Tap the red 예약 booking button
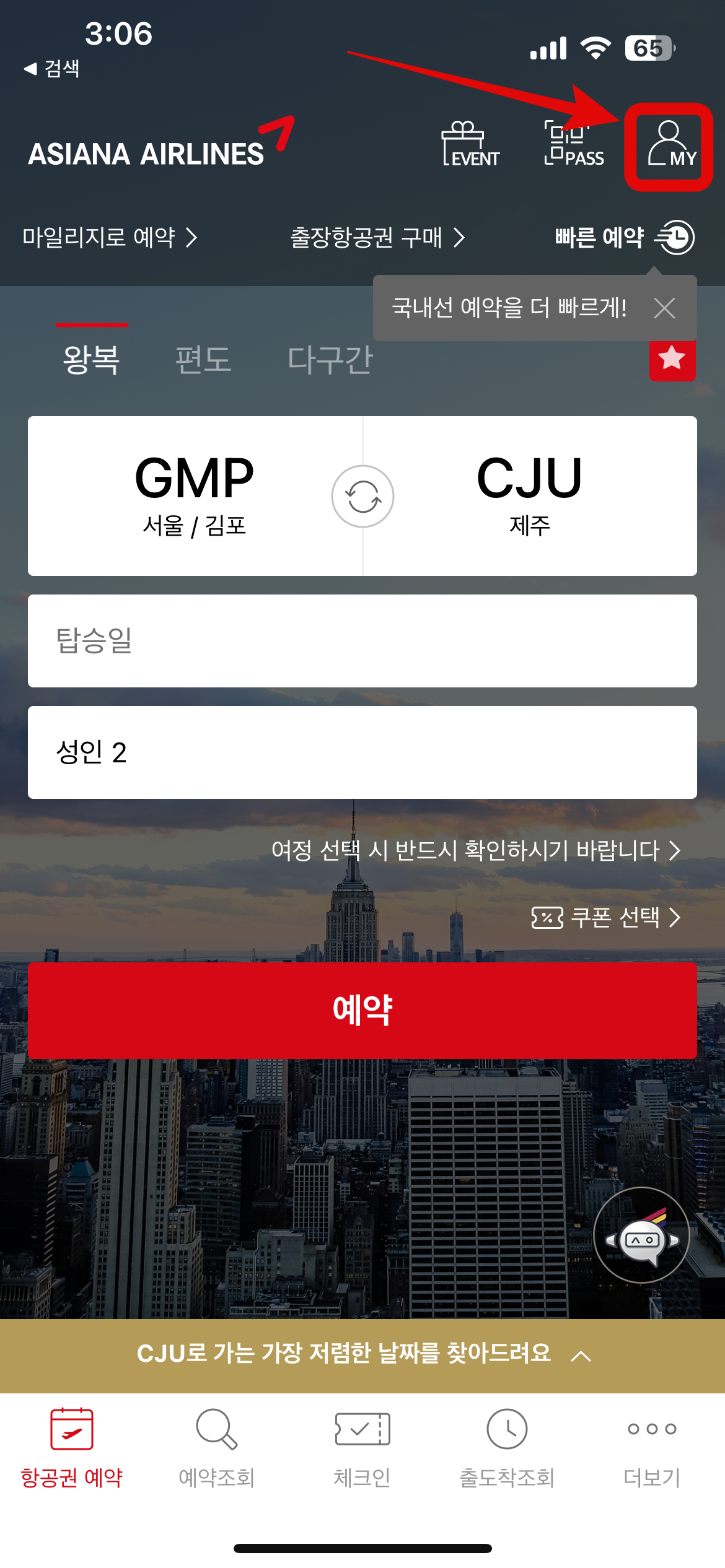This screenshot has height=1568, width=725. (362, 1010)
